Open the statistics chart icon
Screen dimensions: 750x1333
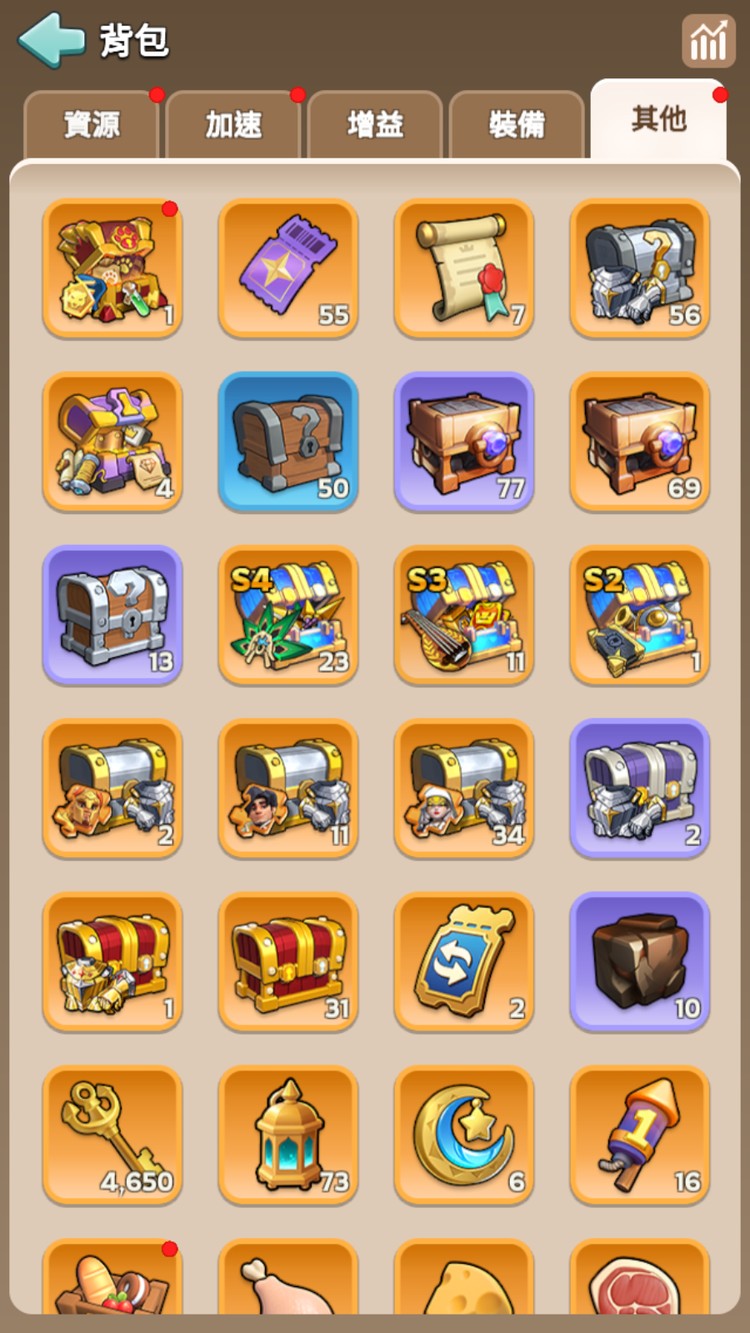(708, 41)
